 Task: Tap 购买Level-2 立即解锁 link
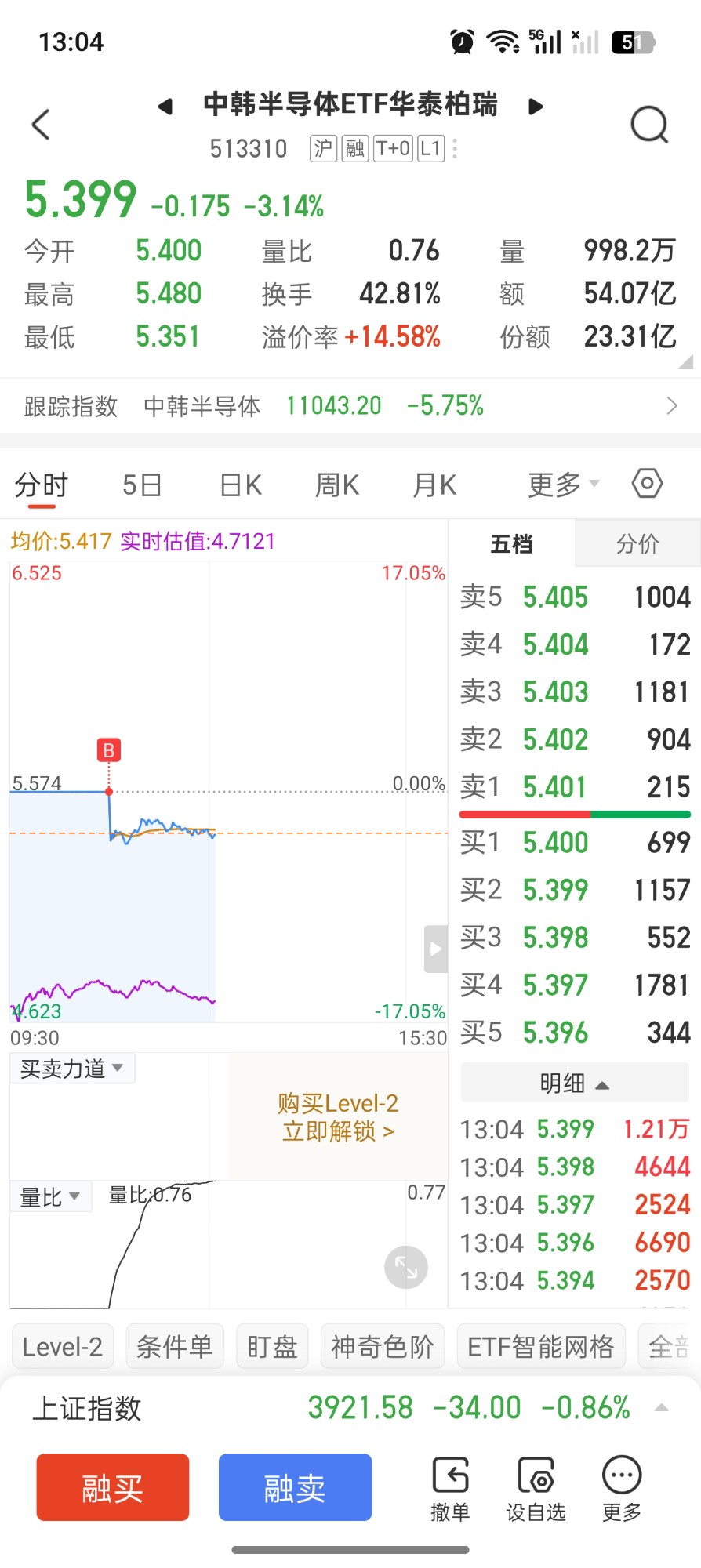click(338, 1117)
